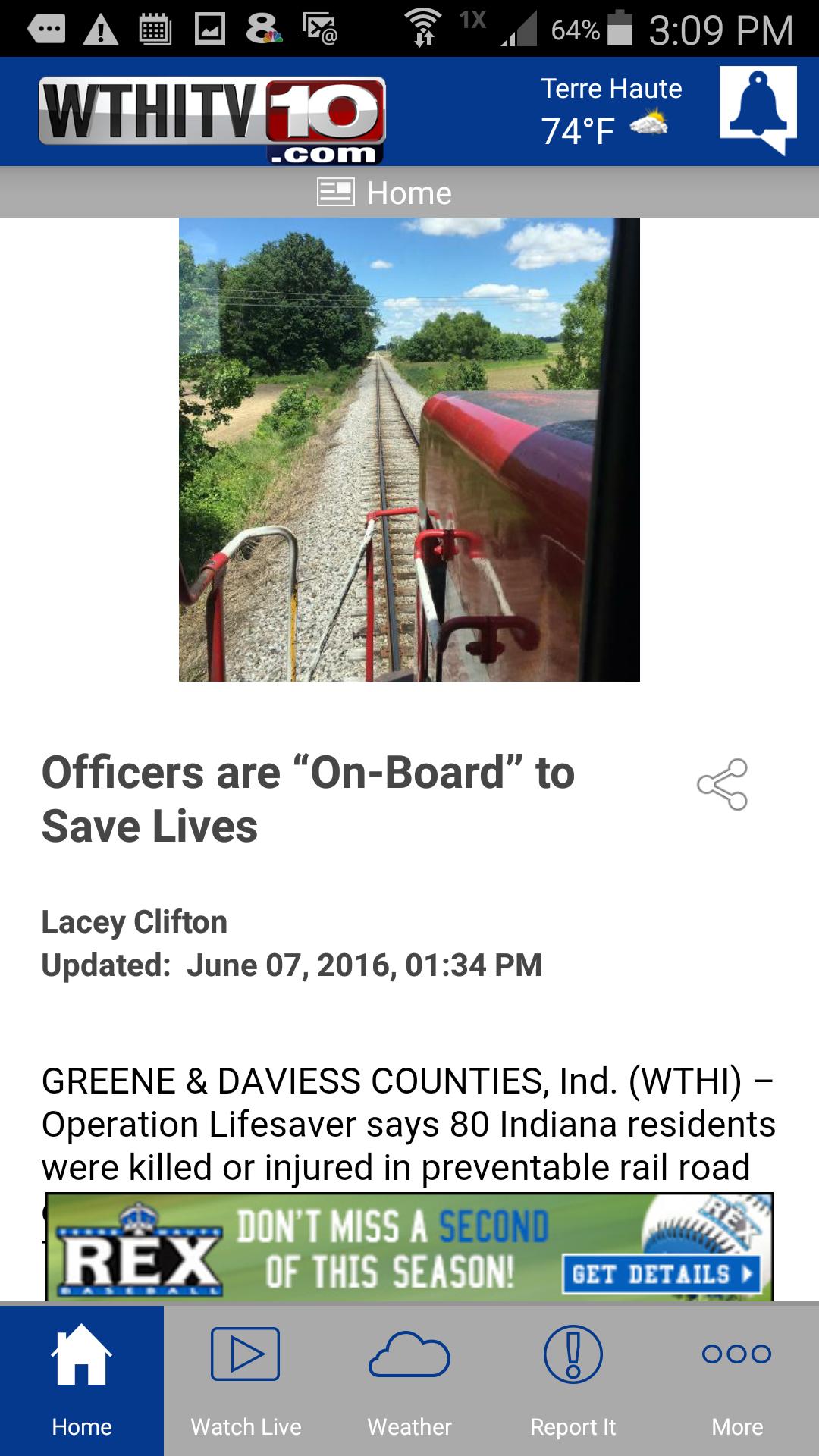
Task: Tap the cloud icon for Weather
Action: [409, 1357]
